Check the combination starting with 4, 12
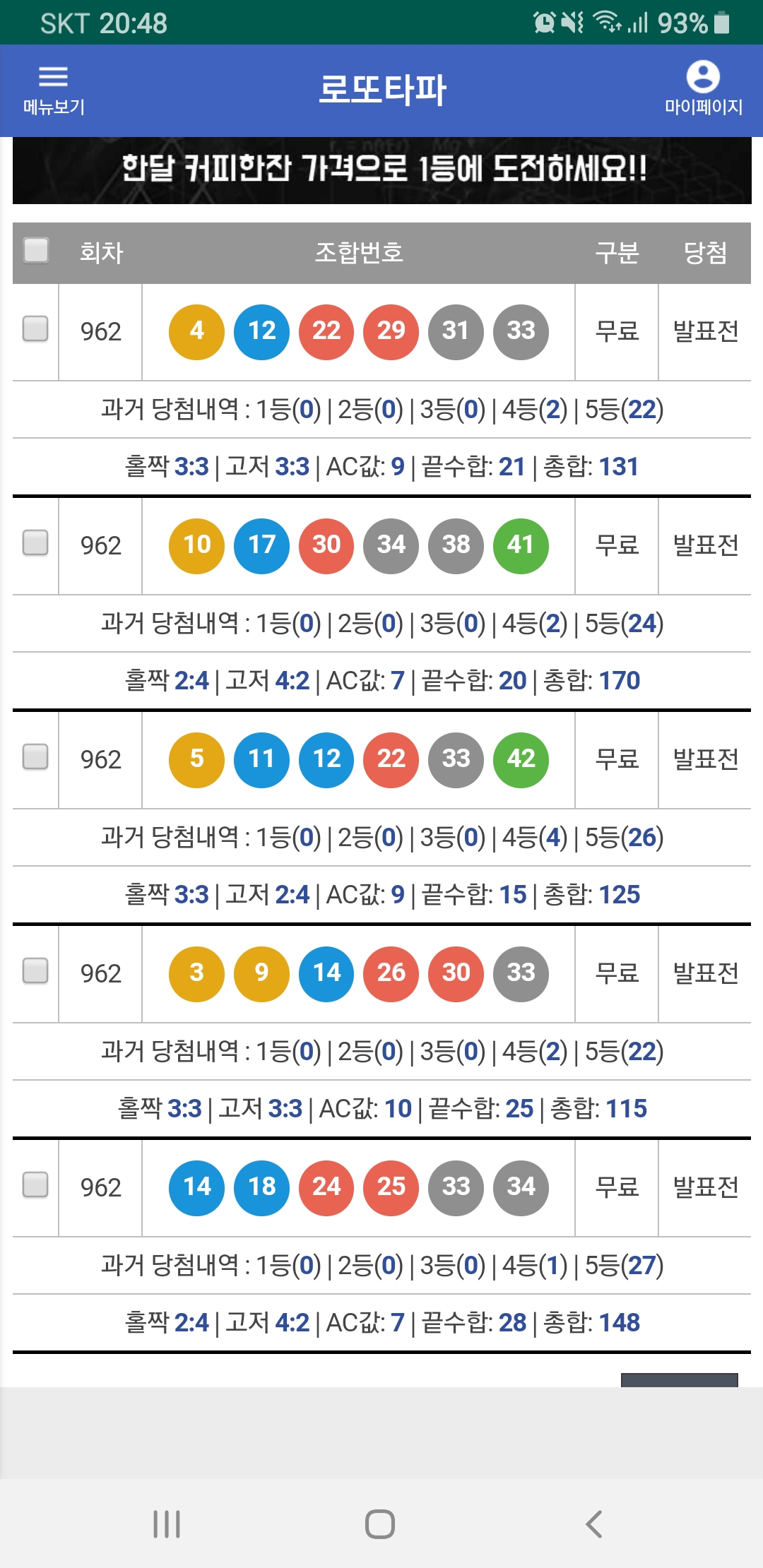 pos(35,328)
